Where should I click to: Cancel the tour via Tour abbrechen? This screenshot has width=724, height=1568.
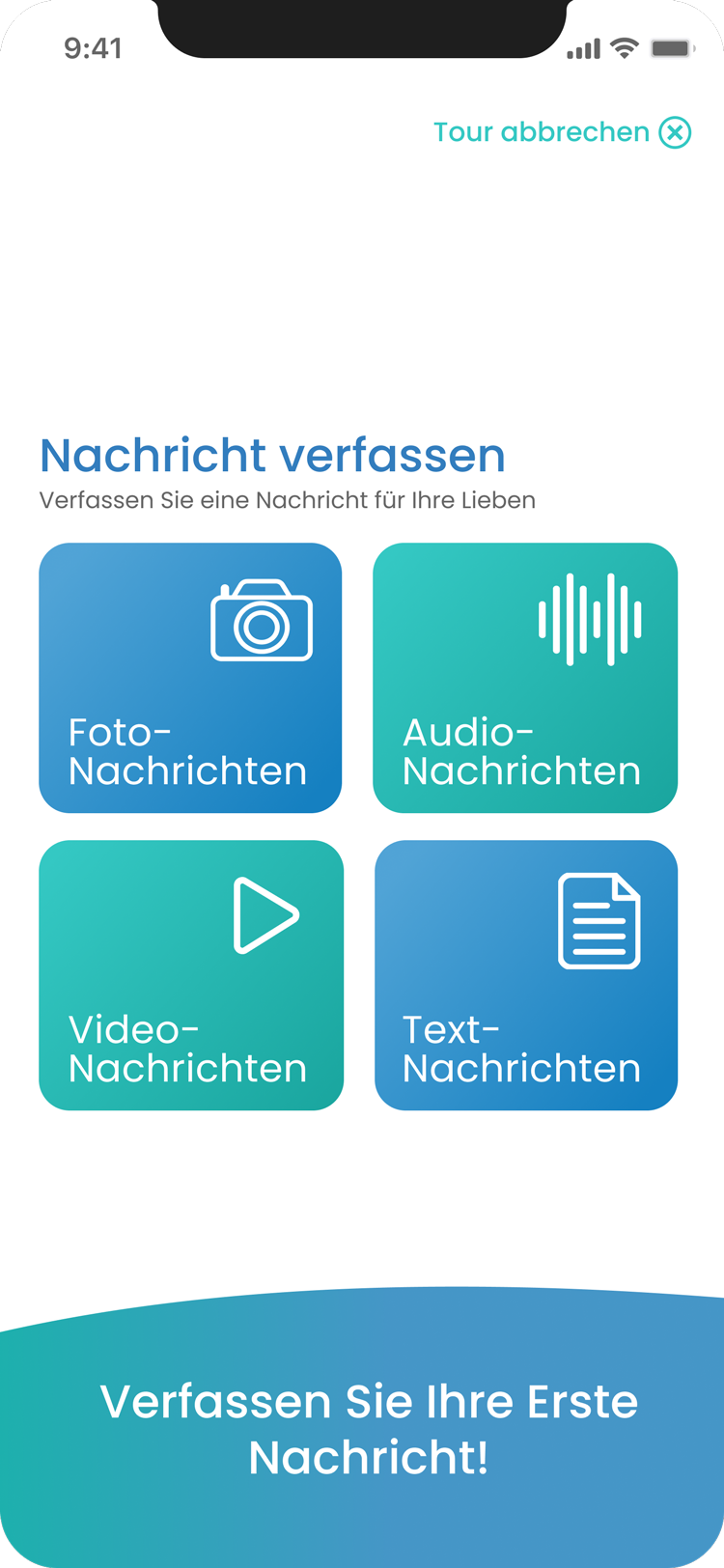(562, 132)
